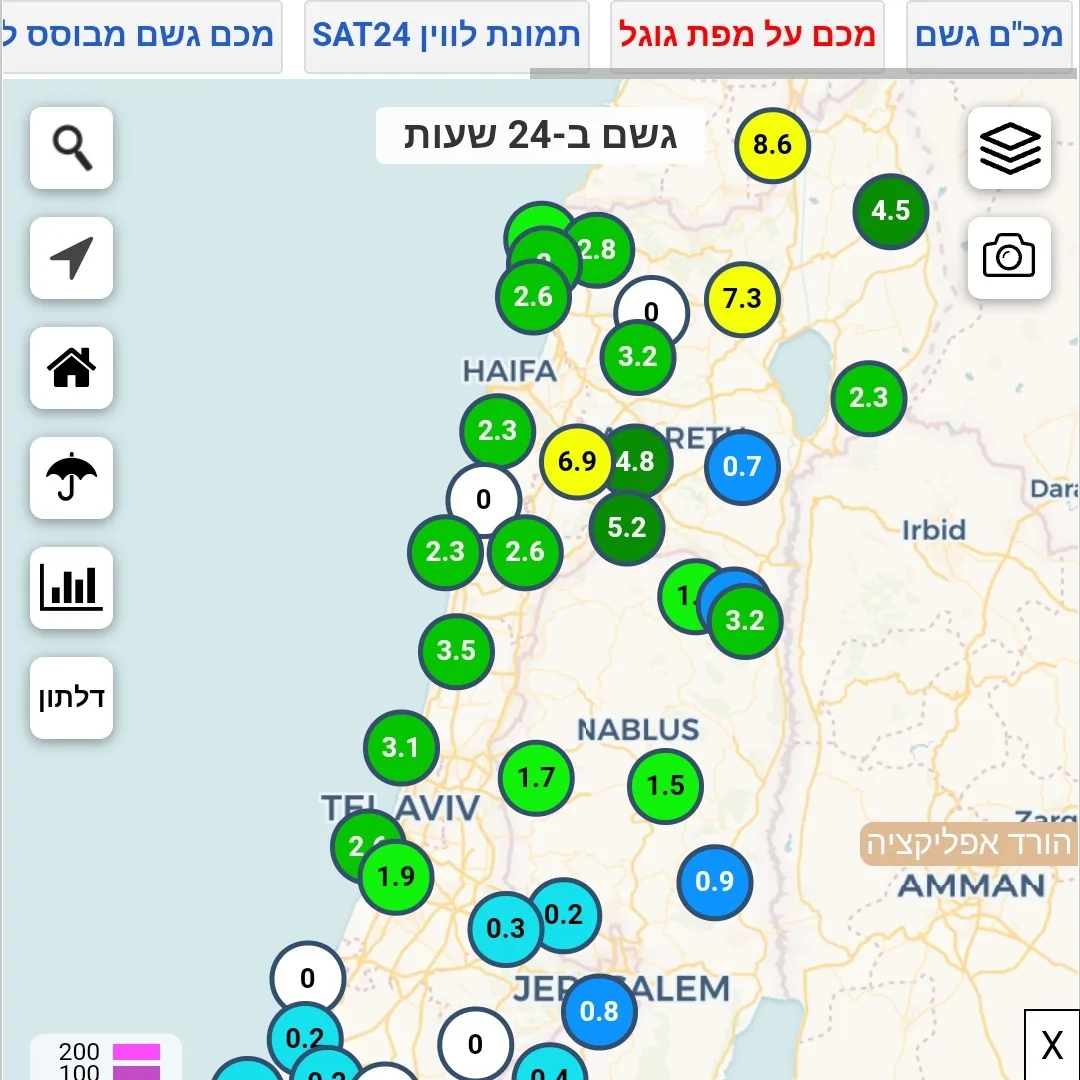Viewport: 1080px width, 1080px height.
Task: Switch to the מכ"ם גשם tab
Action: pos(988,36)
